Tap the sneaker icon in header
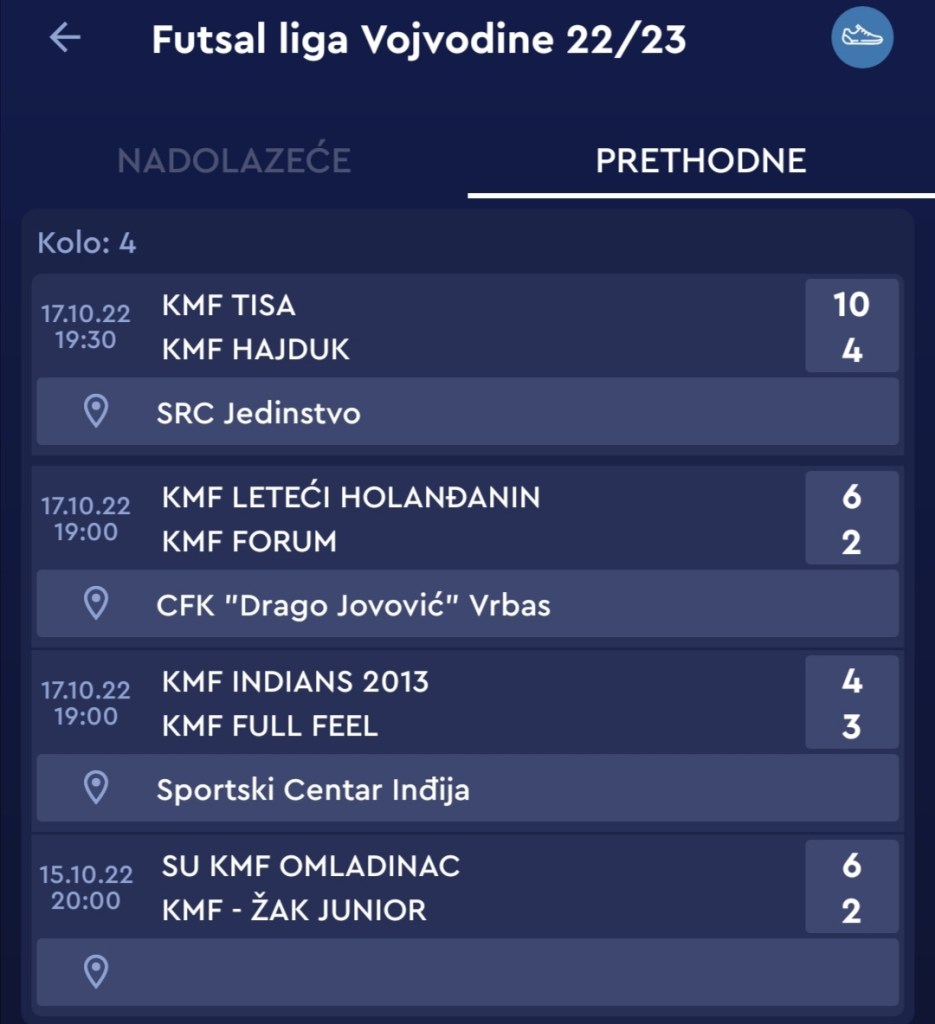The image size is (935, 1024). (x=862, y=38)
